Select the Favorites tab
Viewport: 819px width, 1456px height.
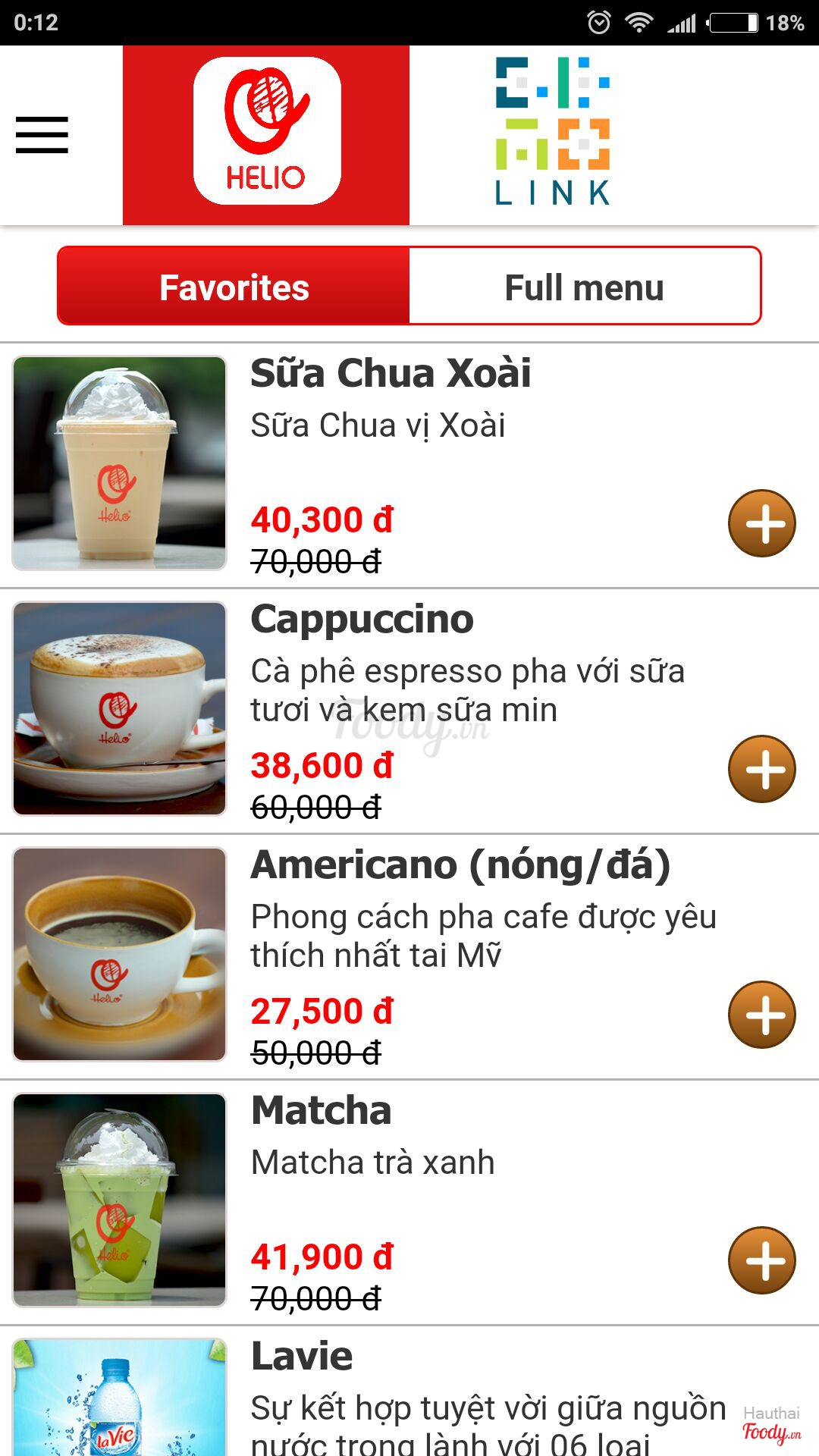tap(234, 287)
